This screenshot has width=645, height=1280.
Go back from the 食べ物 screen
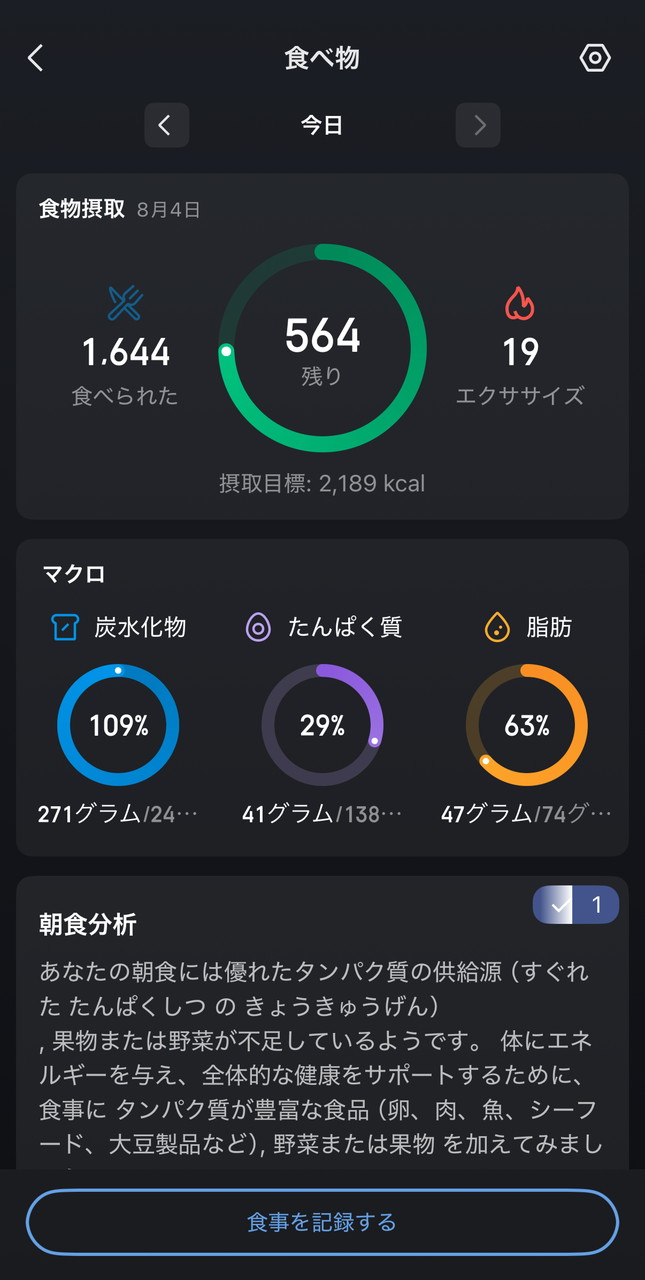click(x=35, y=58)
